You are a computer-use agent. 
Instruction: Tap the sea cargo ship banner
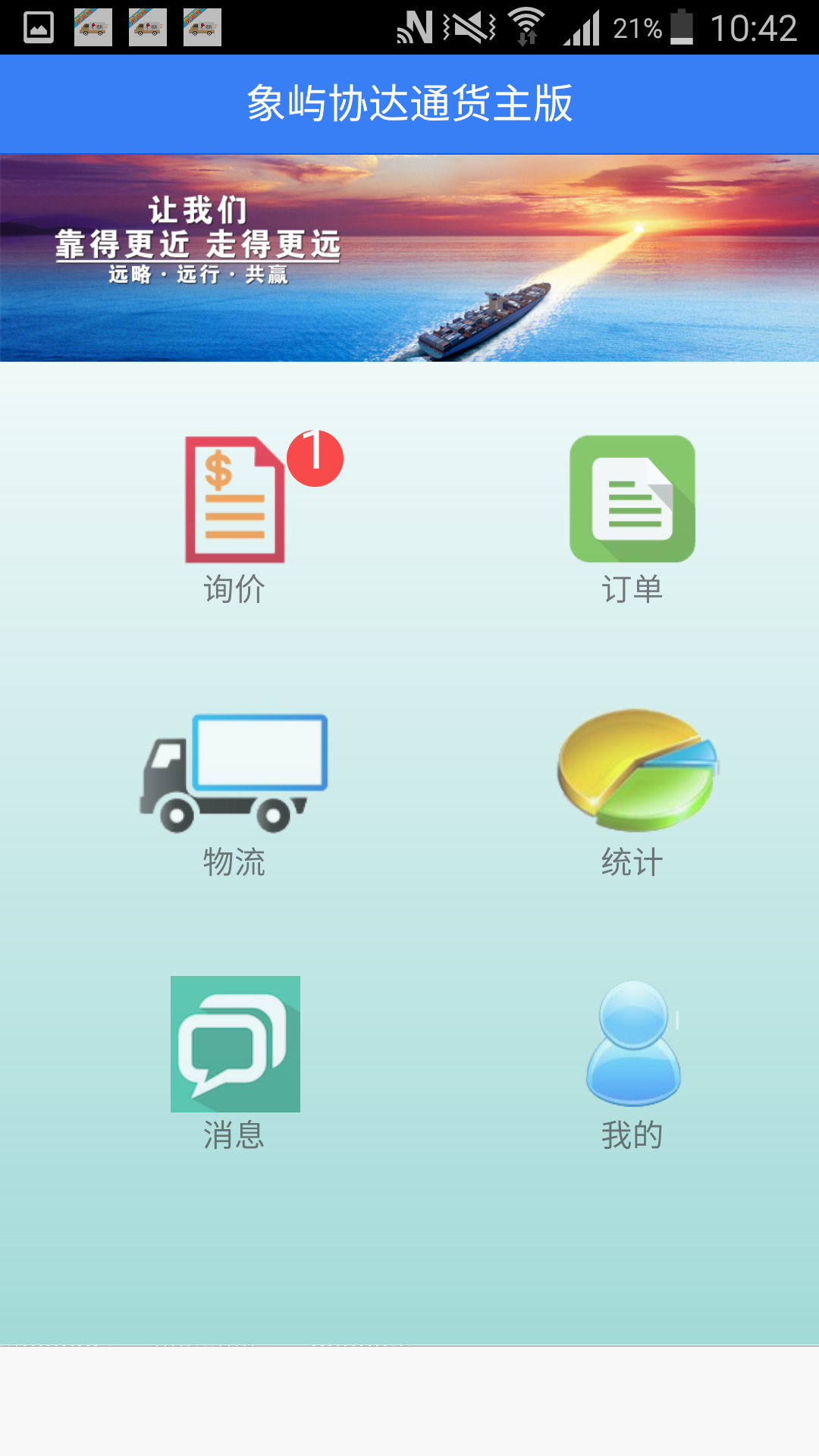pyautogui.click(x=409, y=258)
